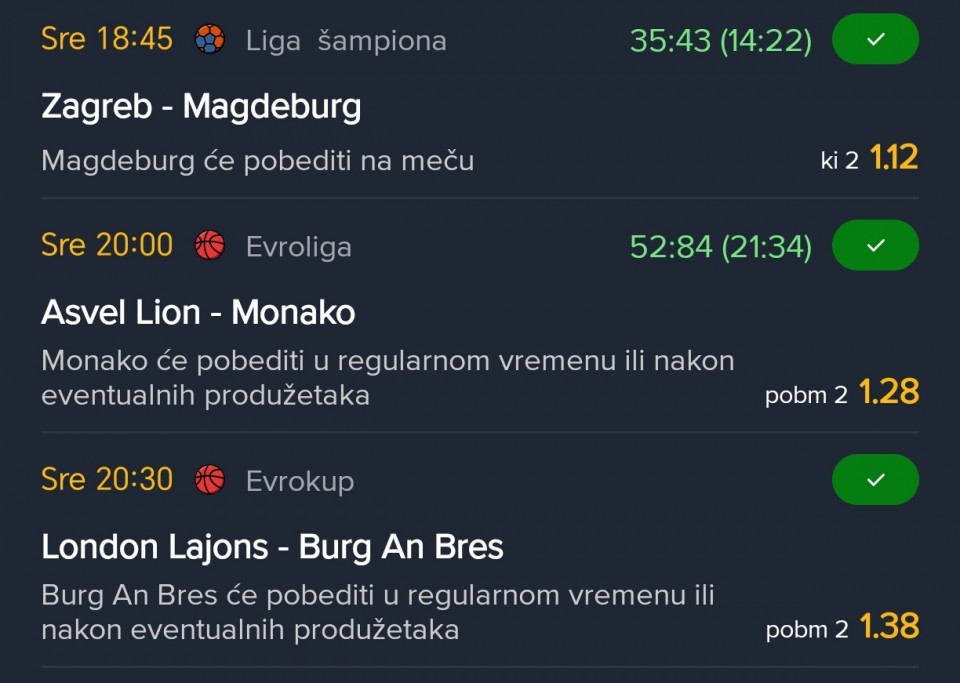Image resolution: width=960 pixels, height=683 pixels.
Task: Open the Asvel Lion - Monako match
Action: (198, 313)
